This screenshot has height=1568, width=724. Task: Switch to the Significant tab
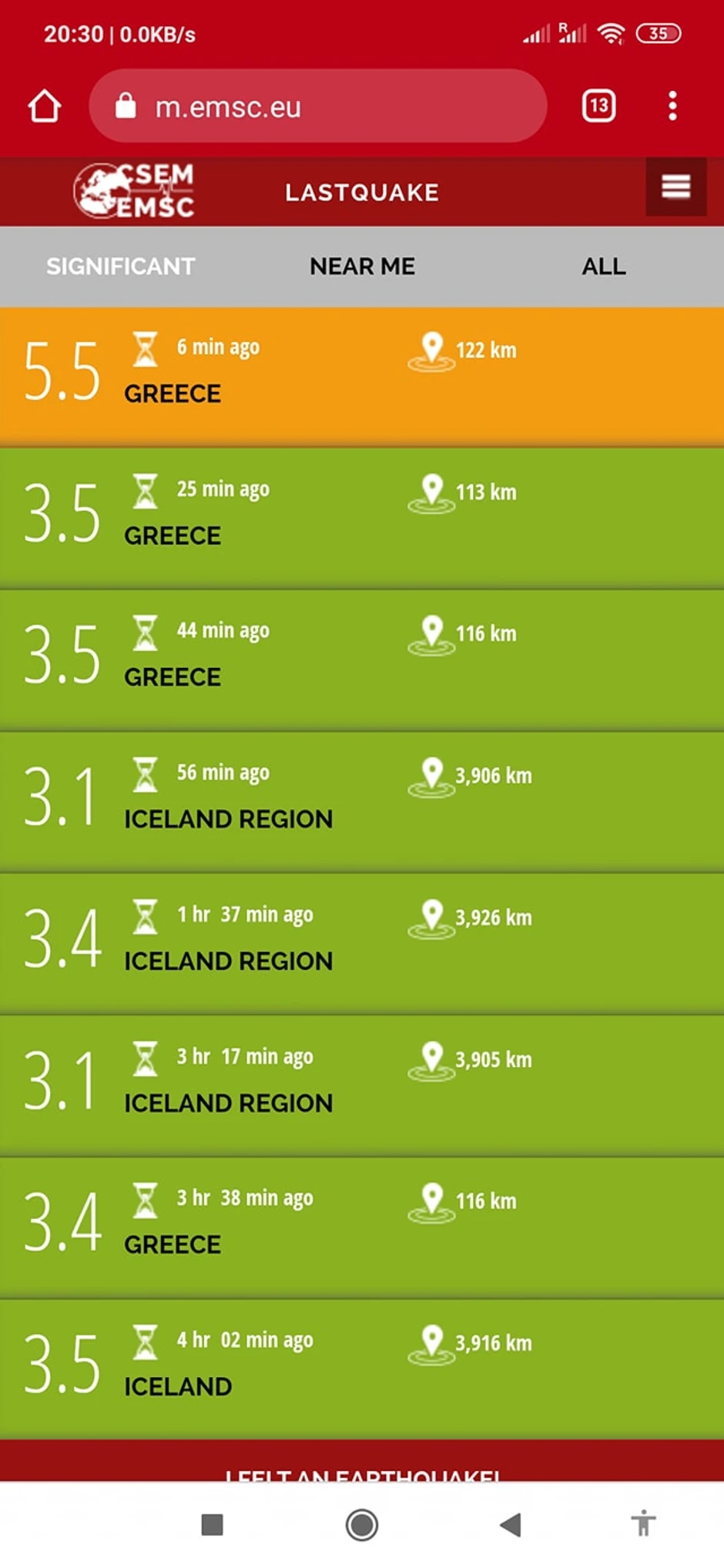pyautogui.click(x=120, y=267)
